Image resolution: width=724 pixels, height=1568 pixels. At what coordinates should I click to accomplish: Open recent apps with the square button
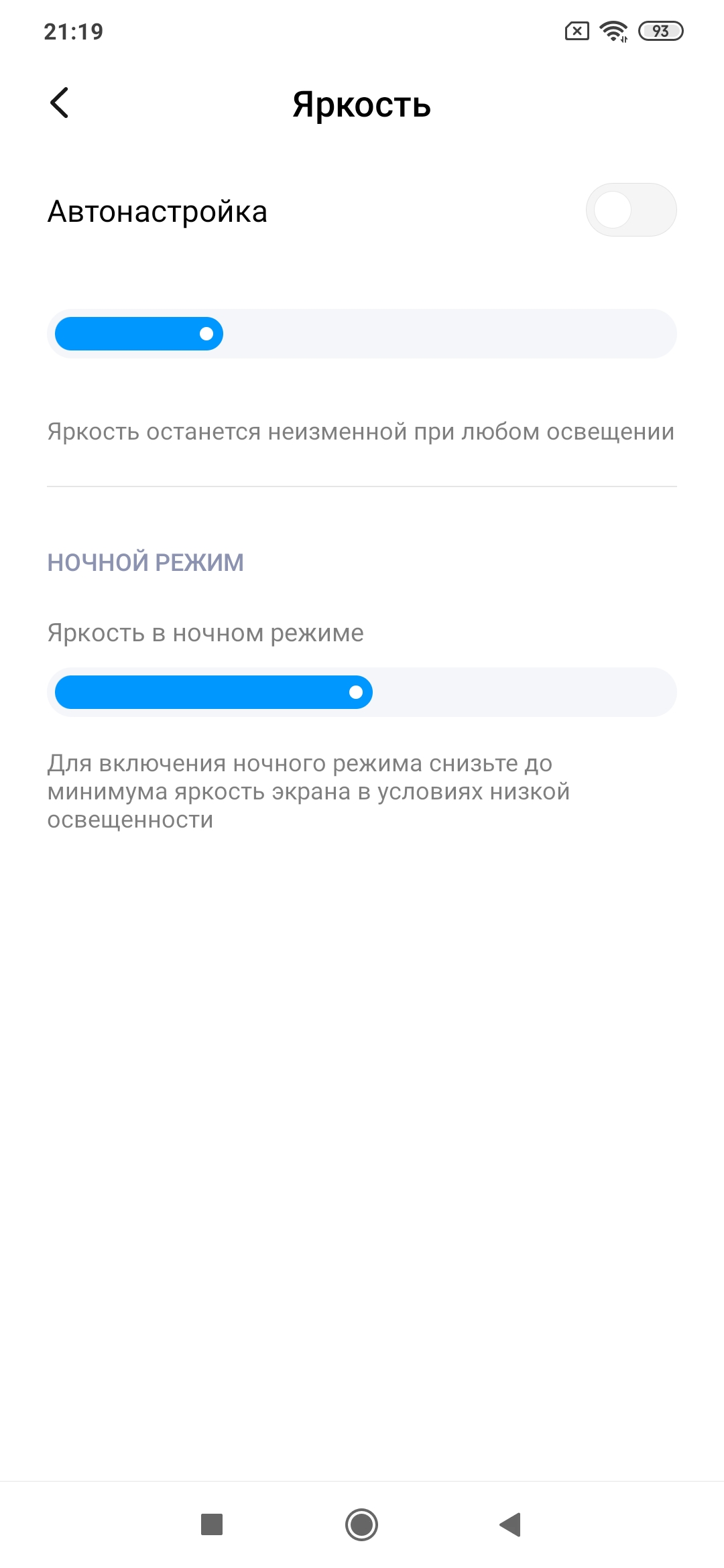click(212, 1524)
